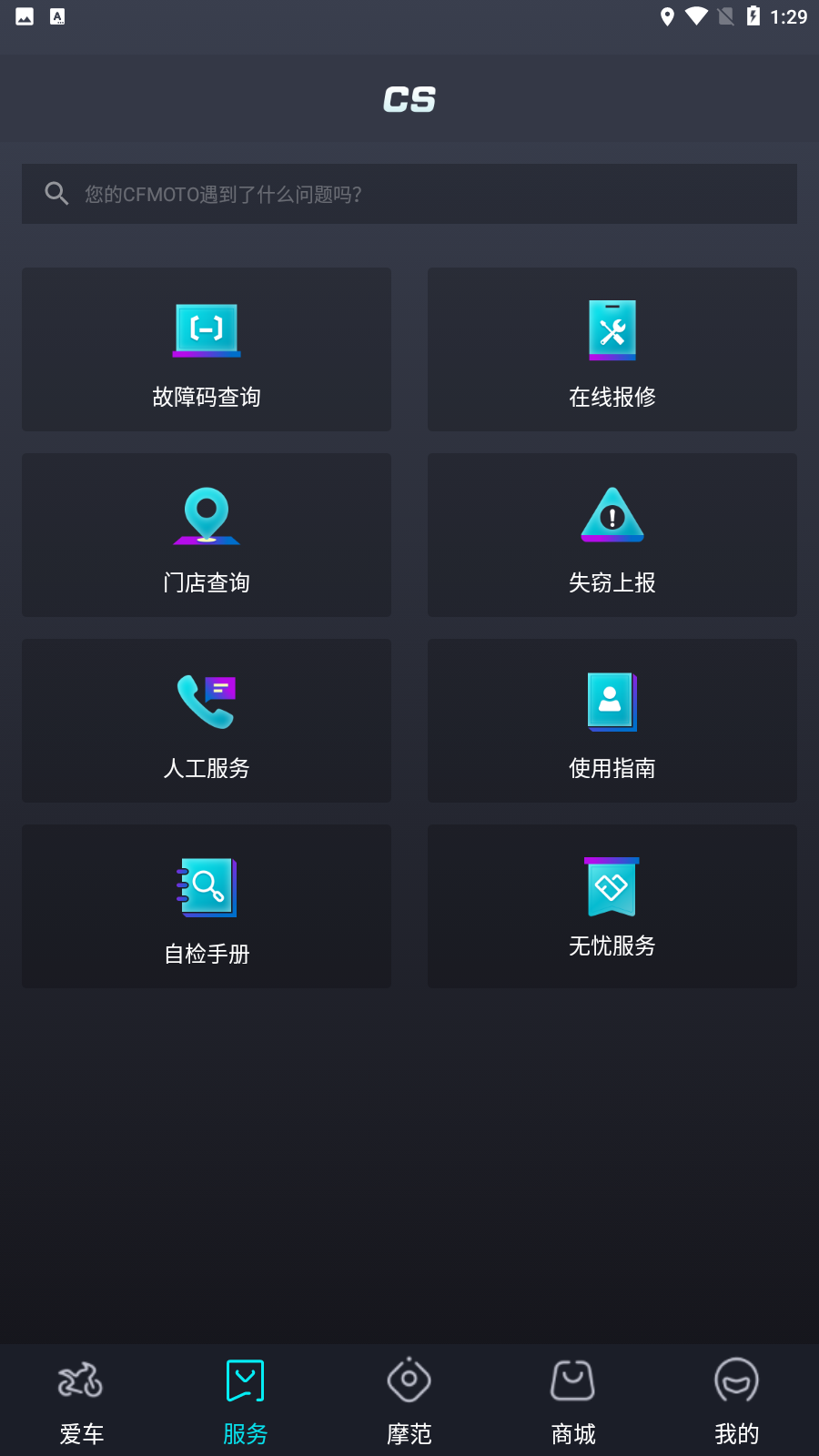Click the 无忧服务 text link
Image resolution: width=819 pixels, height=1456 pixels.
pos(612,946)
